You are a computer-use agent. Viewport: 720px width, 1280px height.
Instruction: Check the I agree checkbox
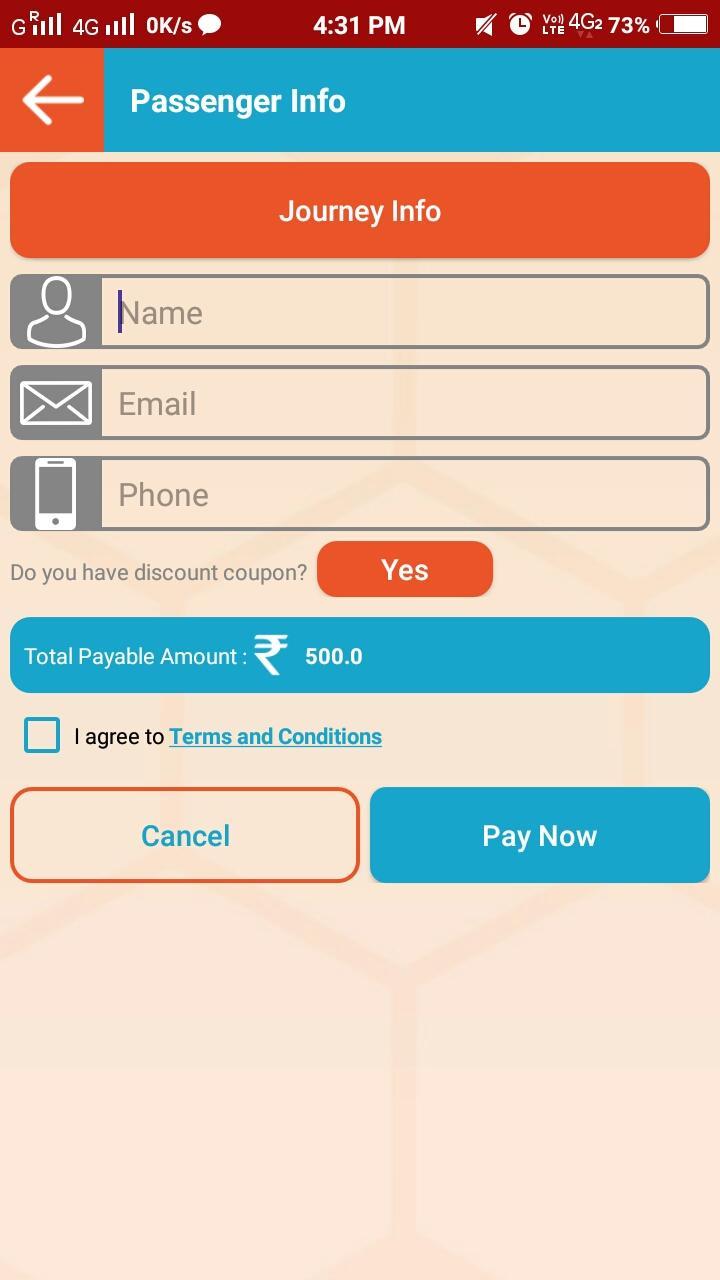click(x=42, y=736)
